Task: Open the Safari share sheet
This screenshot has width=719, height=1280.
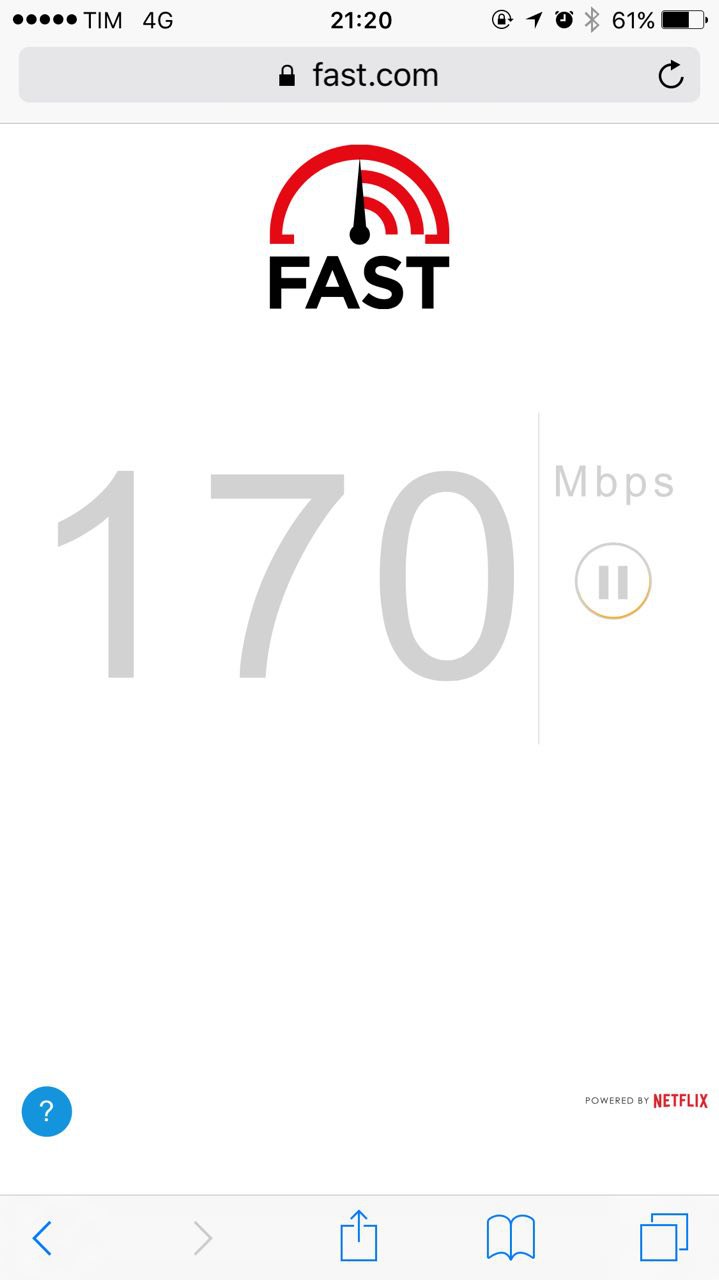Action: pyautogui.click(x=359, y=1236)
